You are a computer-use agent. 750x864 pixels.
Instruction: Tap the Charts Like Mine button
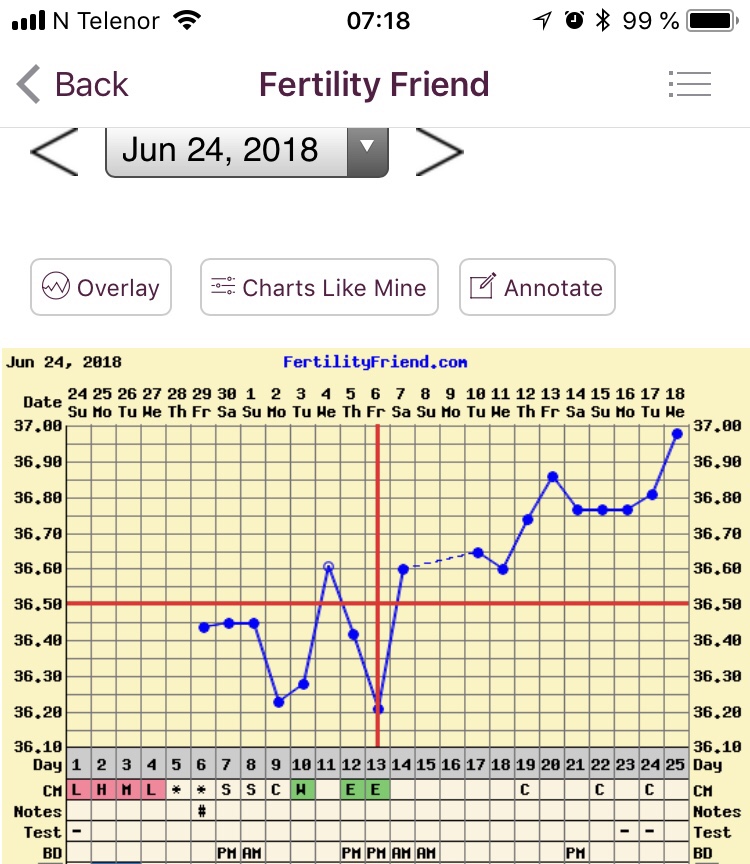[319, 287]
